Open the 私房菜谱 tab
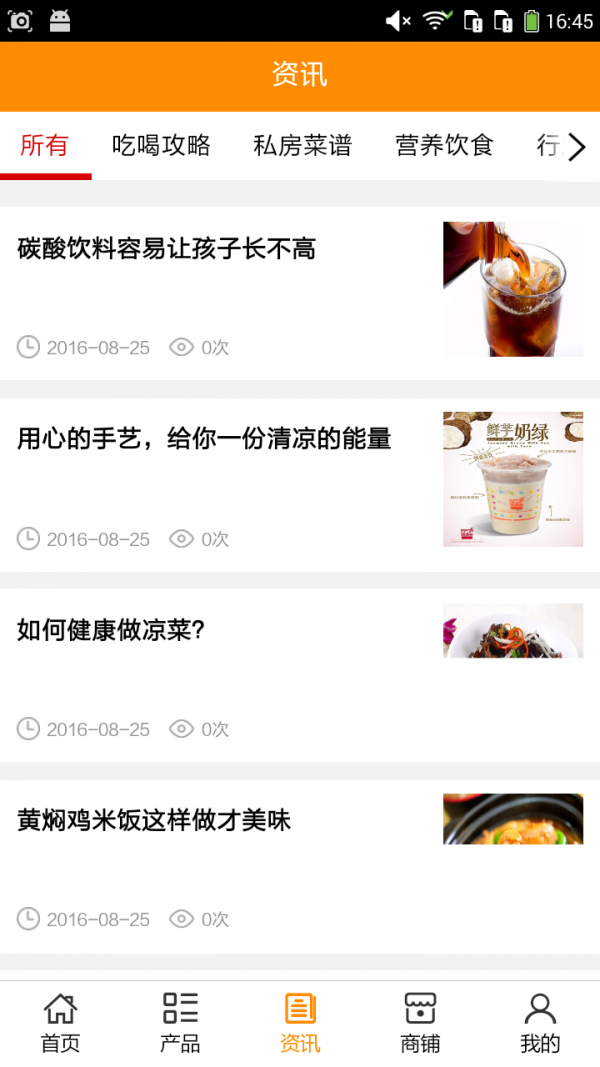Viewport: 600px width, 1067px height. tap(303, 146)
